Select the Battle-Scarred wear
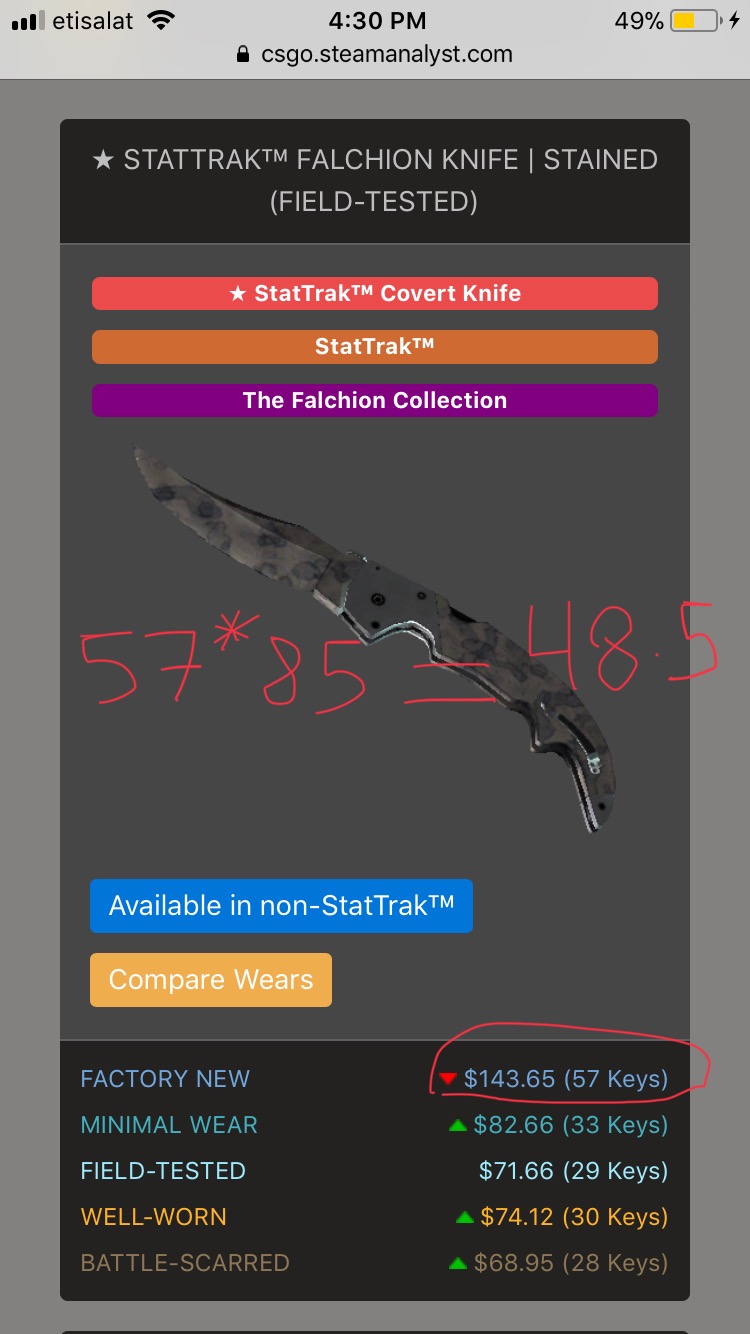The height and width of the screenshot is (1334, 750). pyautogui.click(x=185, y=1263)
